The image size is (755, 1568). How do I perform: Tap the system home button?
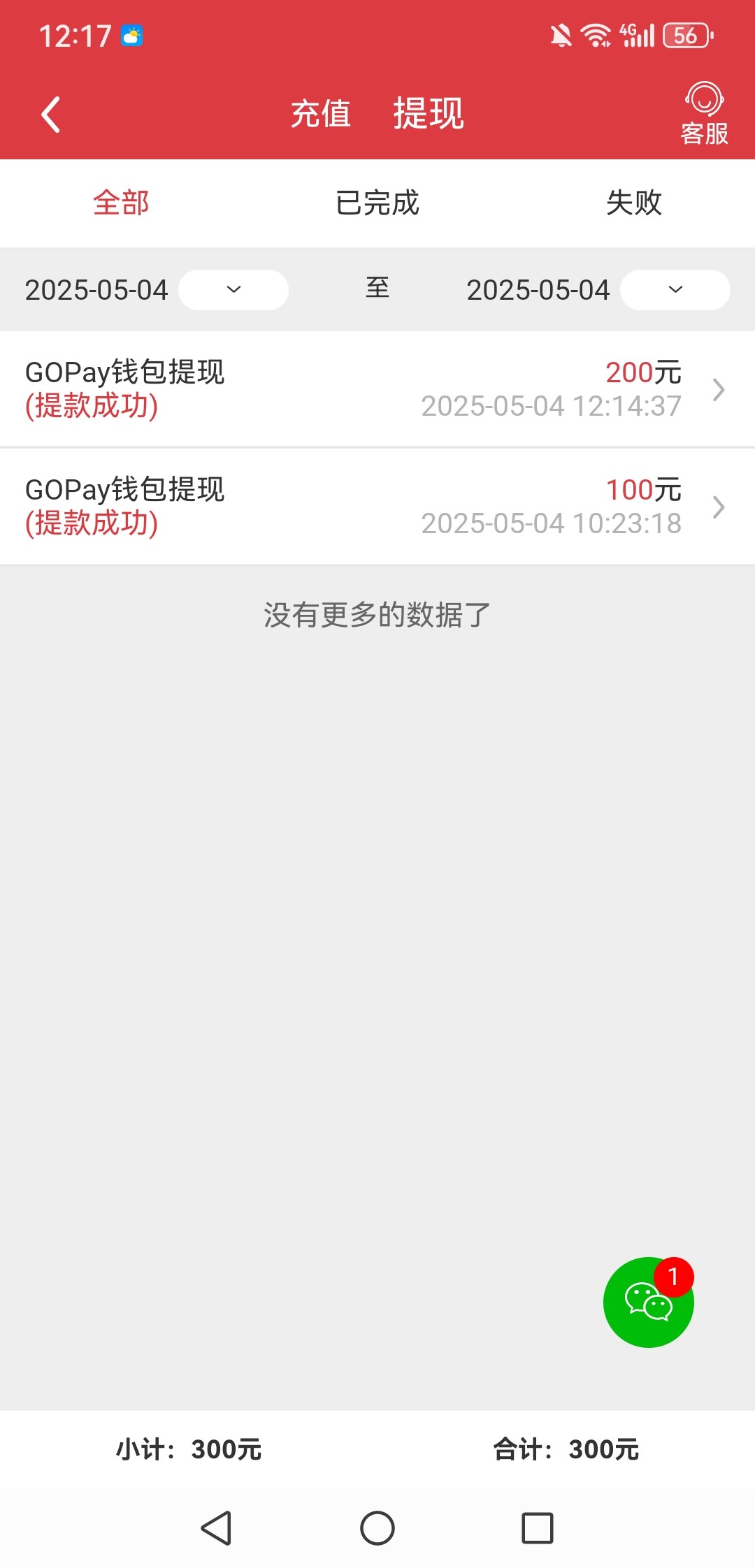[x=377, y=1528]
